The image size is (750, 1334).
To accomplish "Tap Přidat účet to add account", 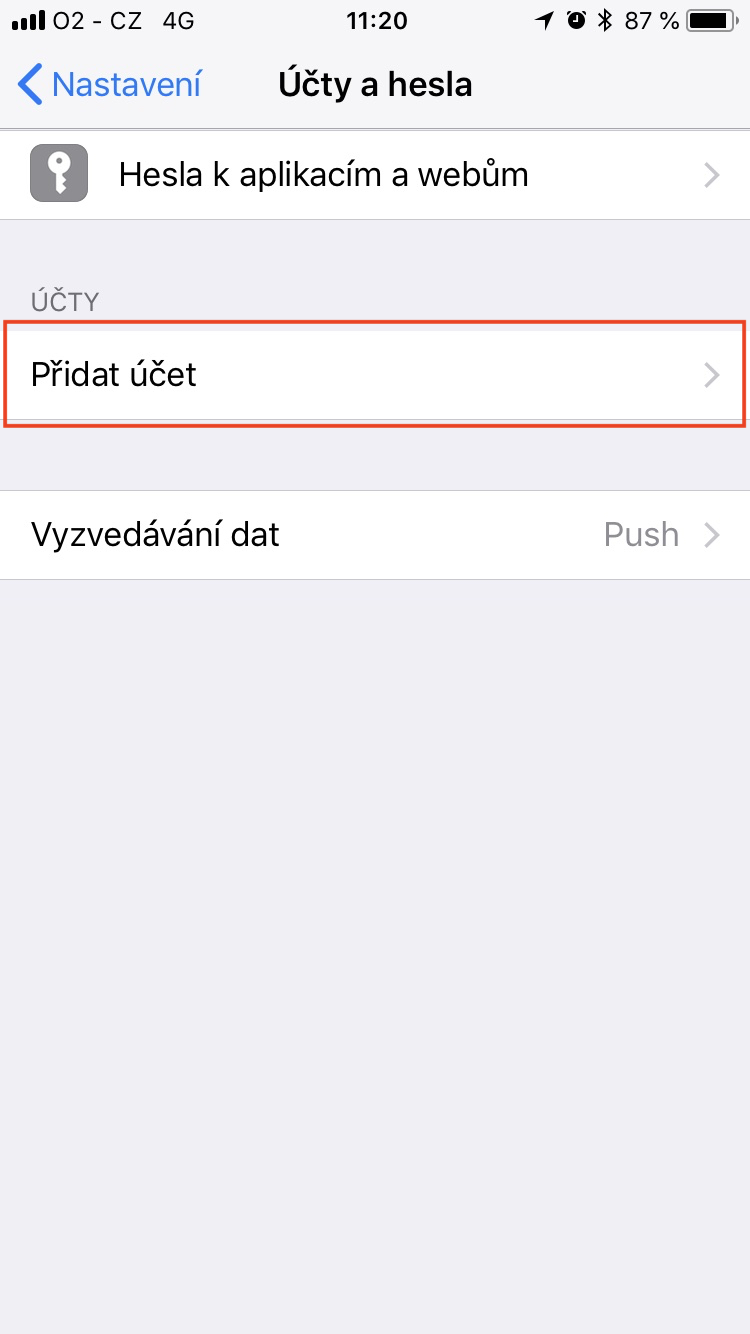I will (375, 375).
